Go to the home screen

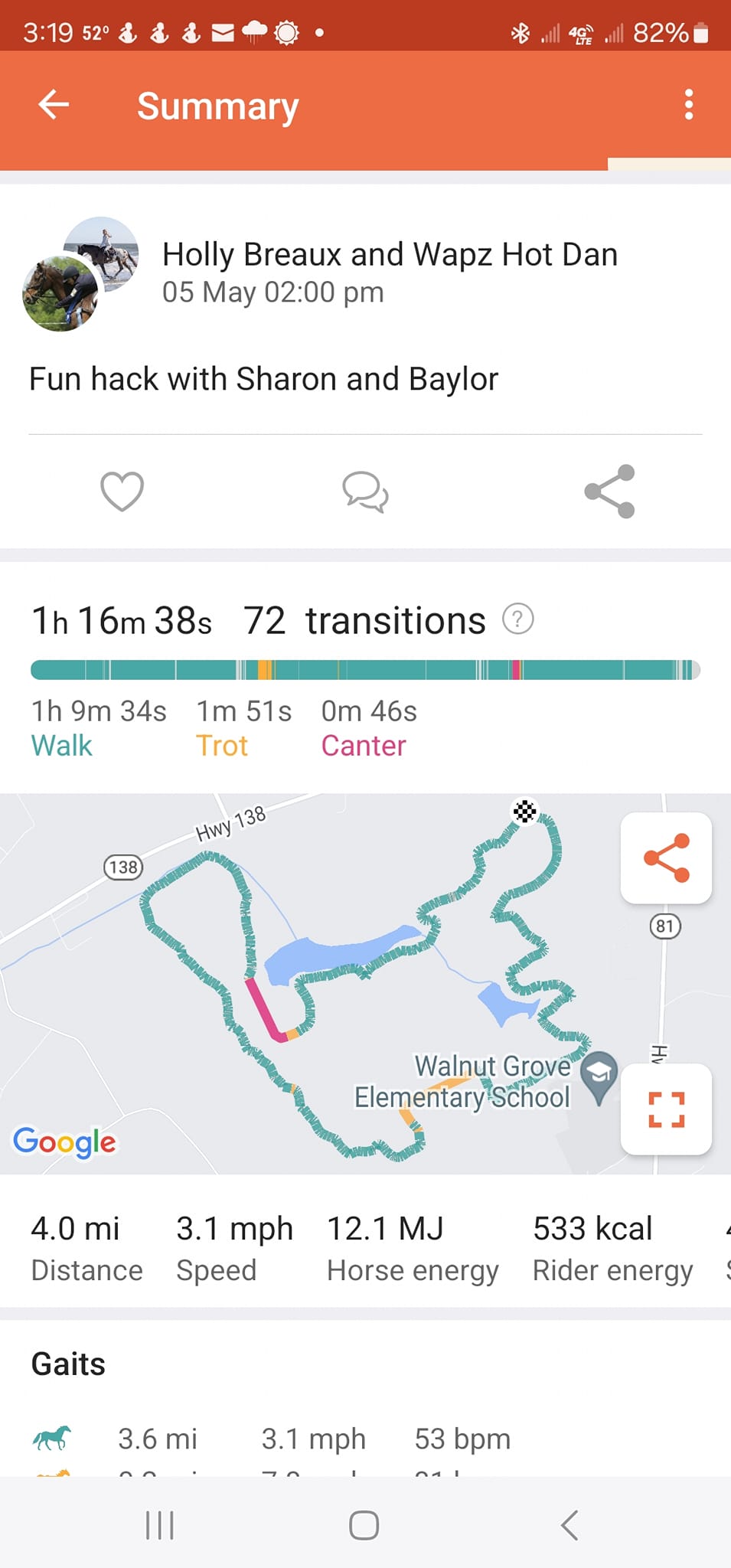(x=364, y=1525)
